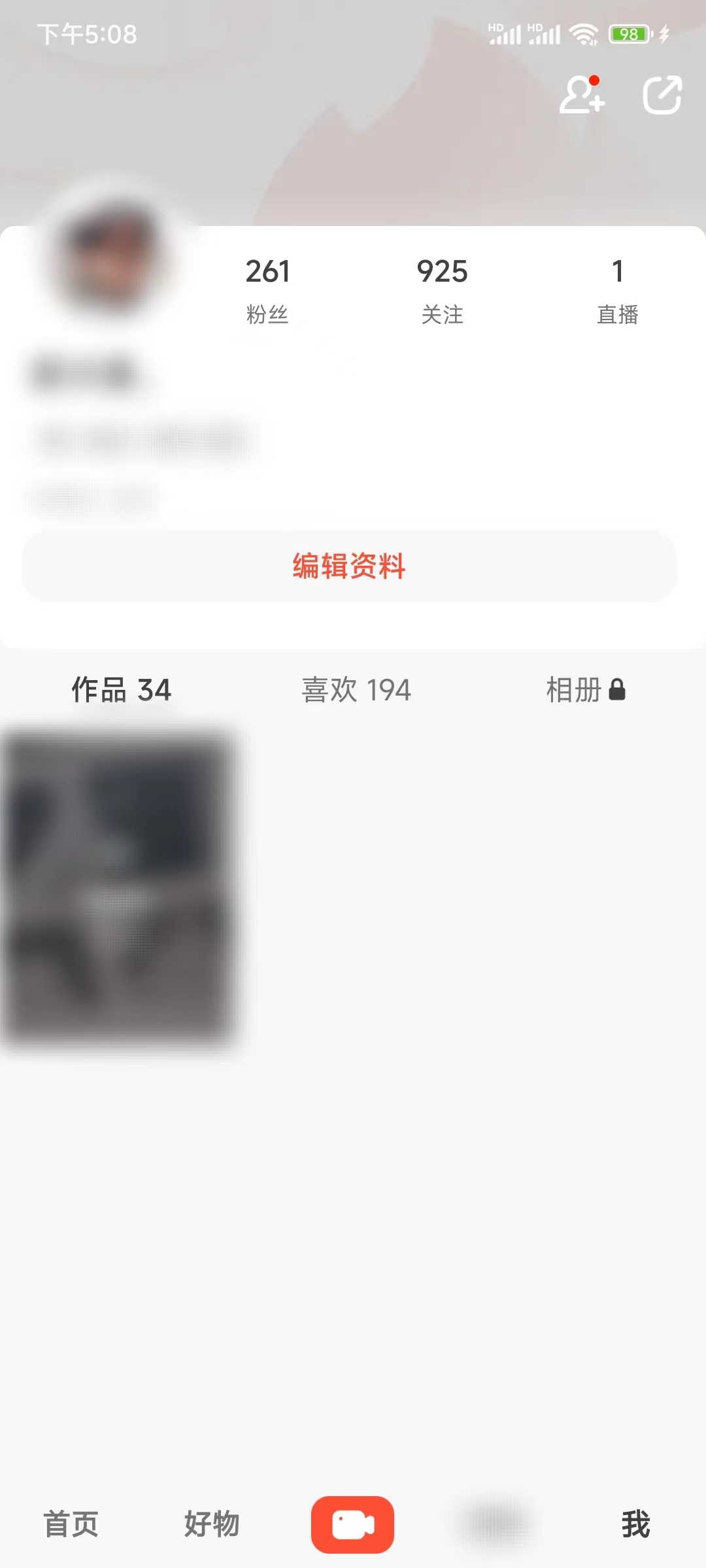Switch to the 喜欢 194 tab
This screenshot has width=706, height=1568.
tap(356, 690)
